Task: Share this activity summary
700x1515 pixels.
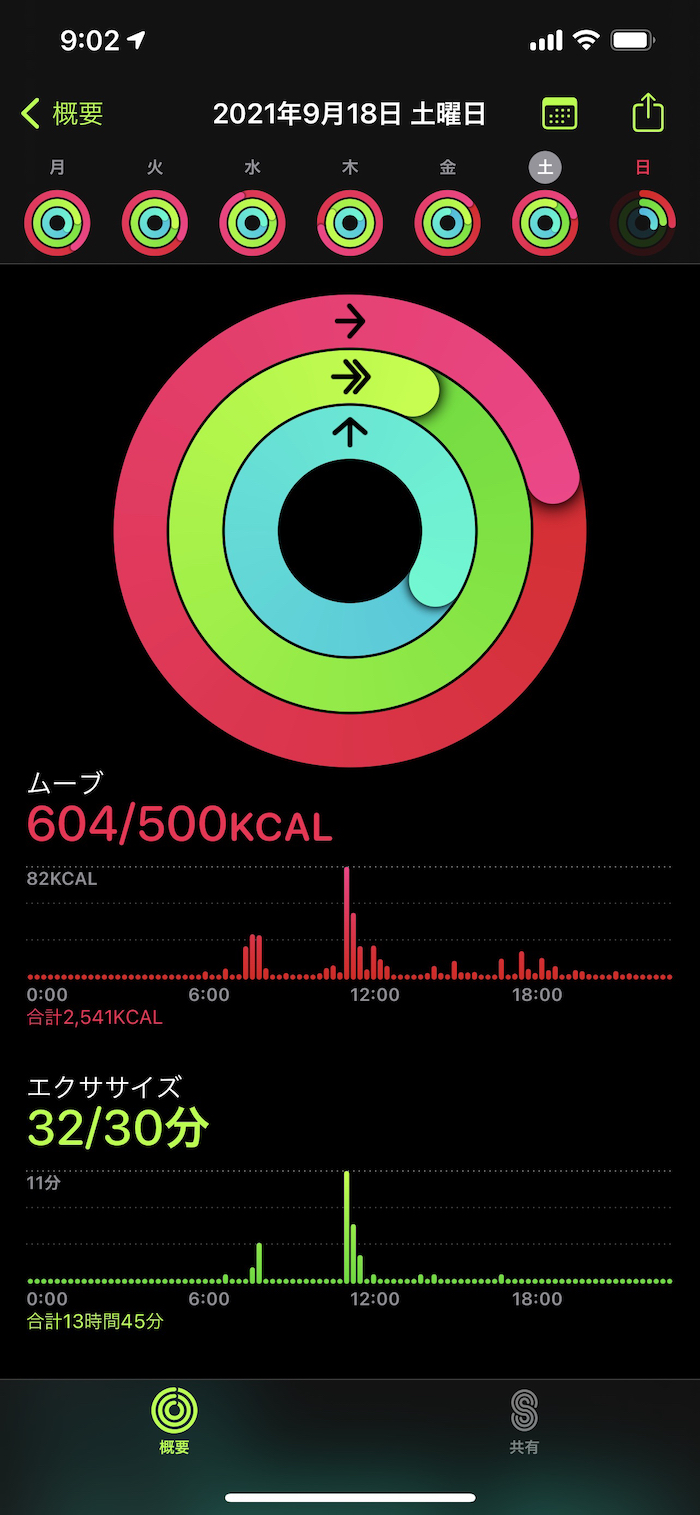Action: click(x=648, y=112)
